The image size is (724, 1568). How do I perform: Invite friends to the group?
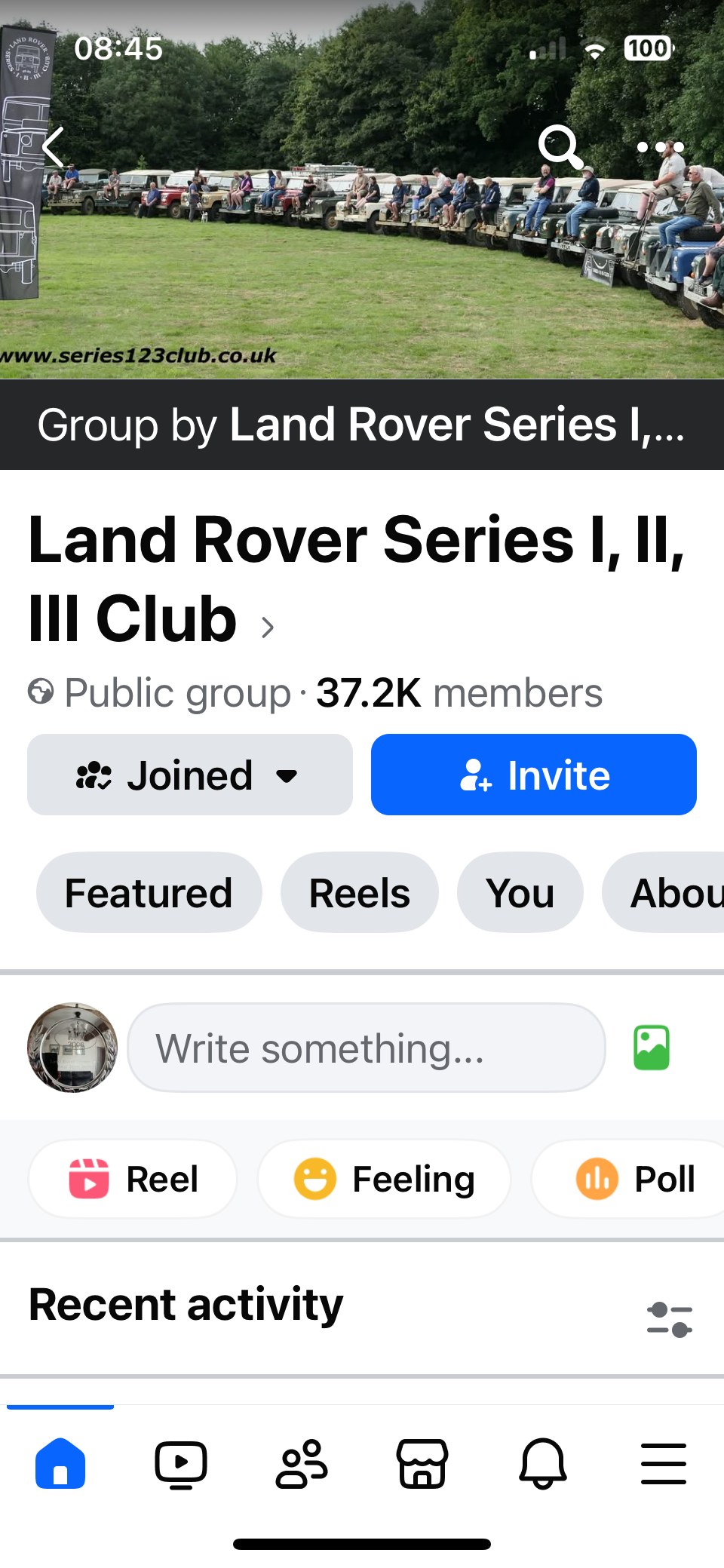pos(533,775)
